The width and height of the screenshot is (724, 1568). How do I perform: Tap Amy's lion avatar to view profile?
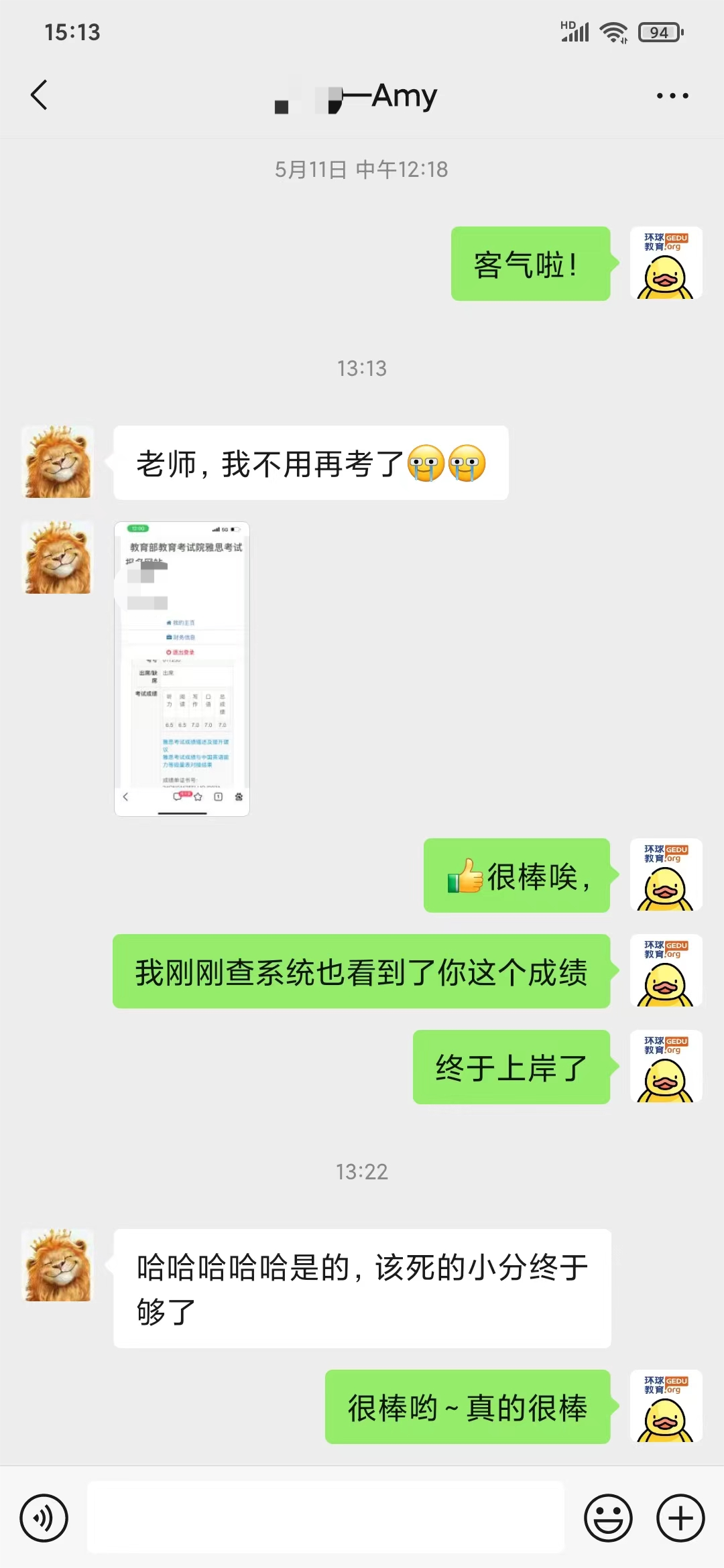57,462
